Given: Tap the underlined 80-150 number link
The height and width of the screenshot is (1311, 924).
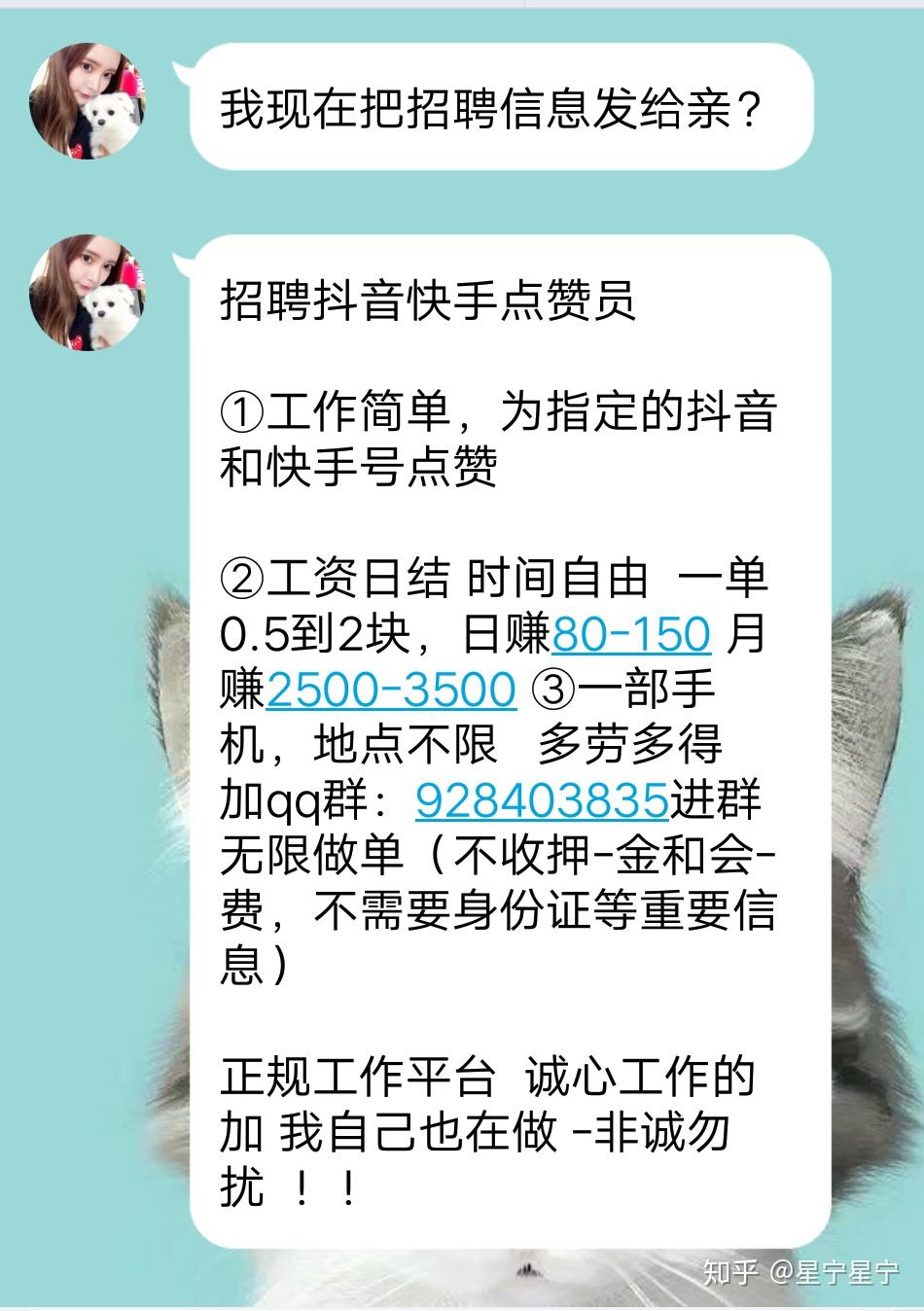Looking at the screenshot, I should tap(631, 634).
